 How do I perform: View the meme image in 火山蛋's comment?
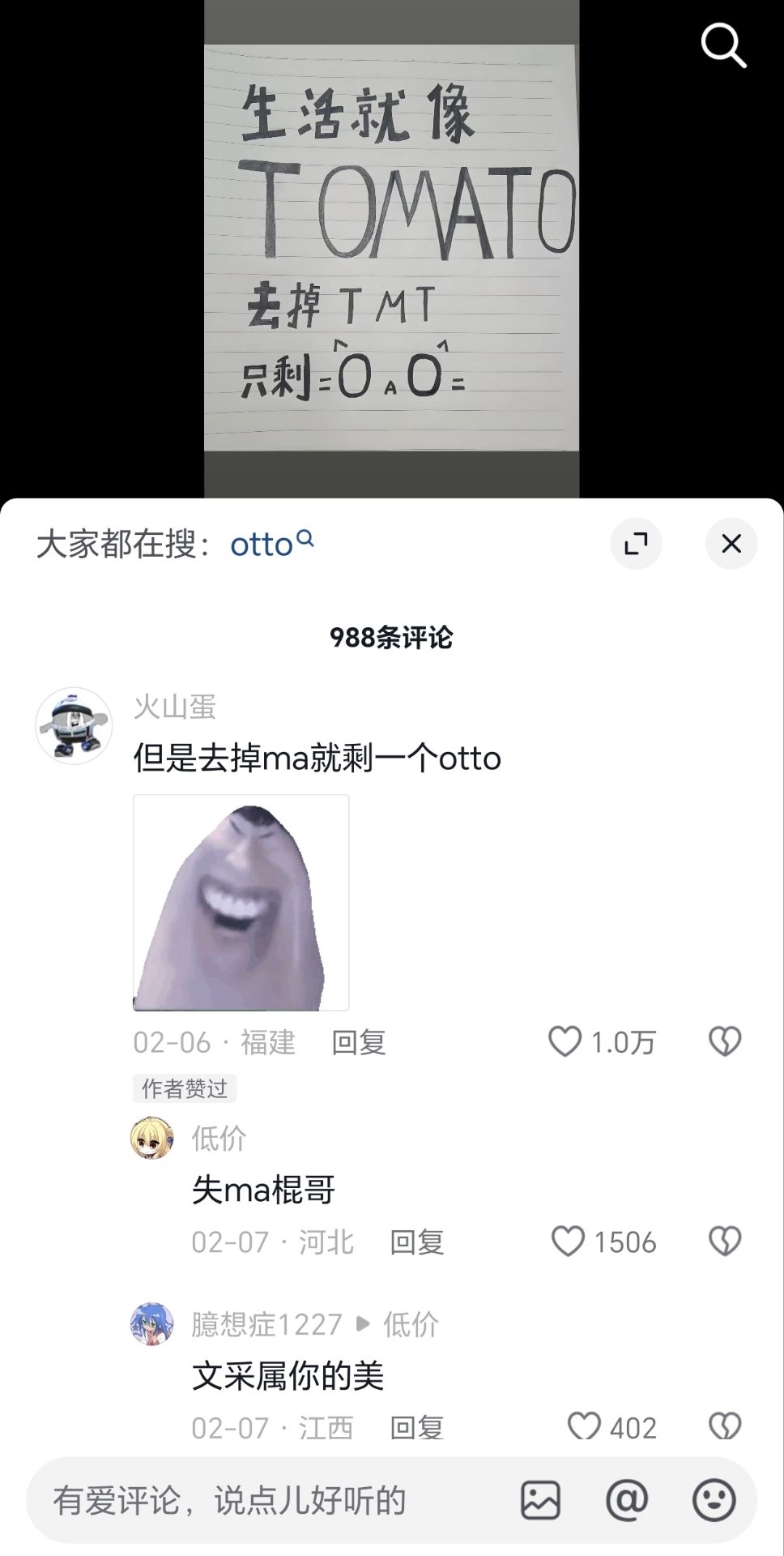click(x=241, y=902)
